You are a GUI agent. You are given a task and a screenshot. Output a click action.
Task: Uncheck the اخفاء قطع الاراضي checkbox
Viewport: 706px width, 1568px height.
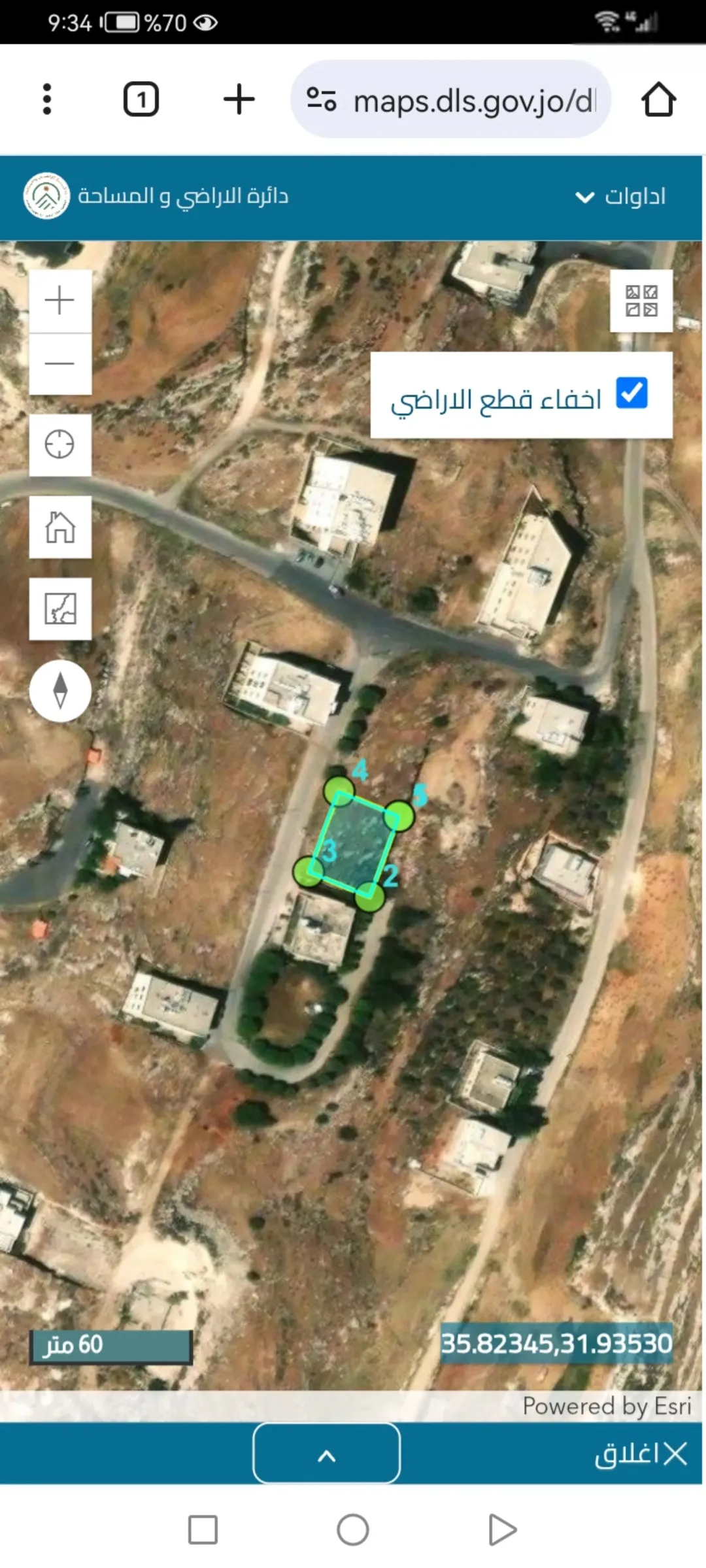coord(631,393)
